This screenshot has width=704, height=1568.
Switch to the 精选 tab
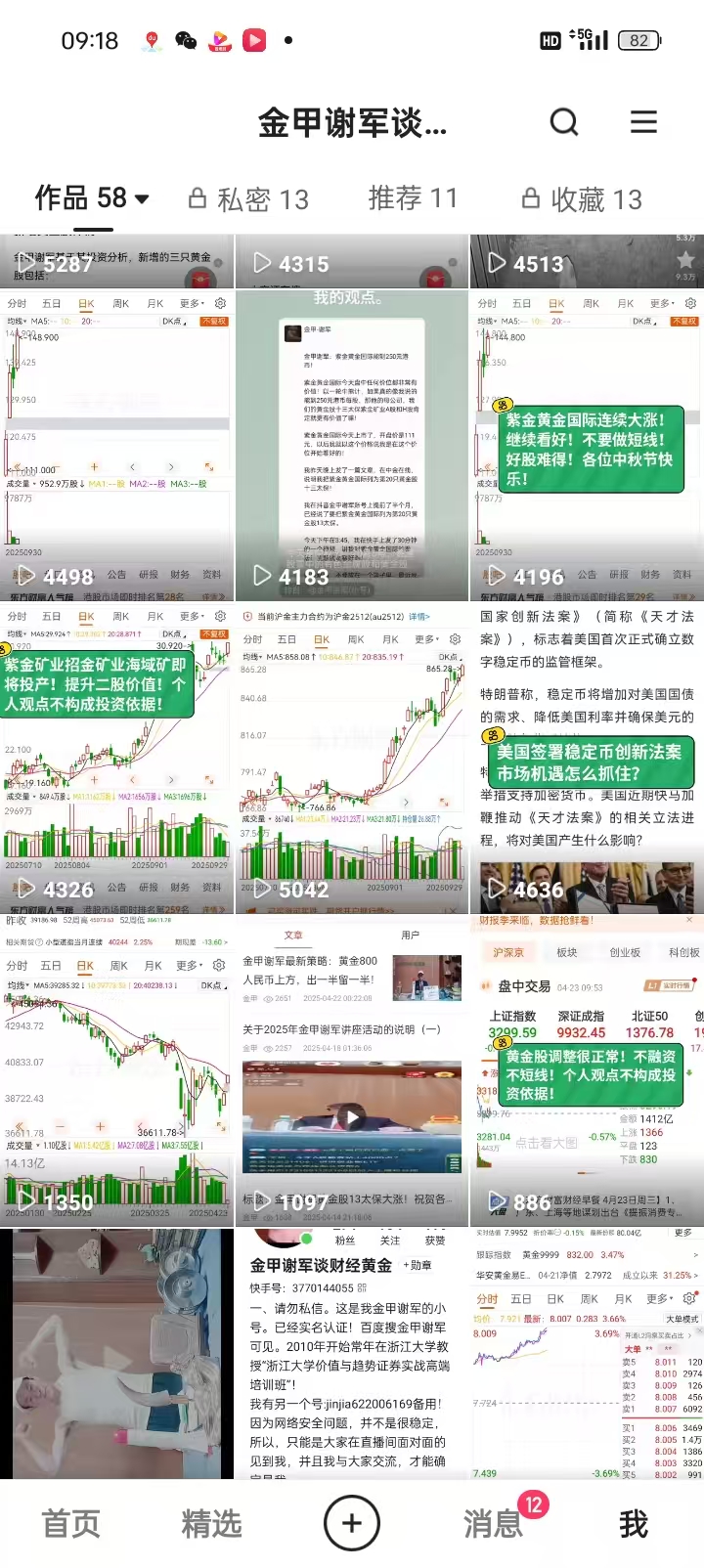pyautogui.click(x=211, y=1523)
